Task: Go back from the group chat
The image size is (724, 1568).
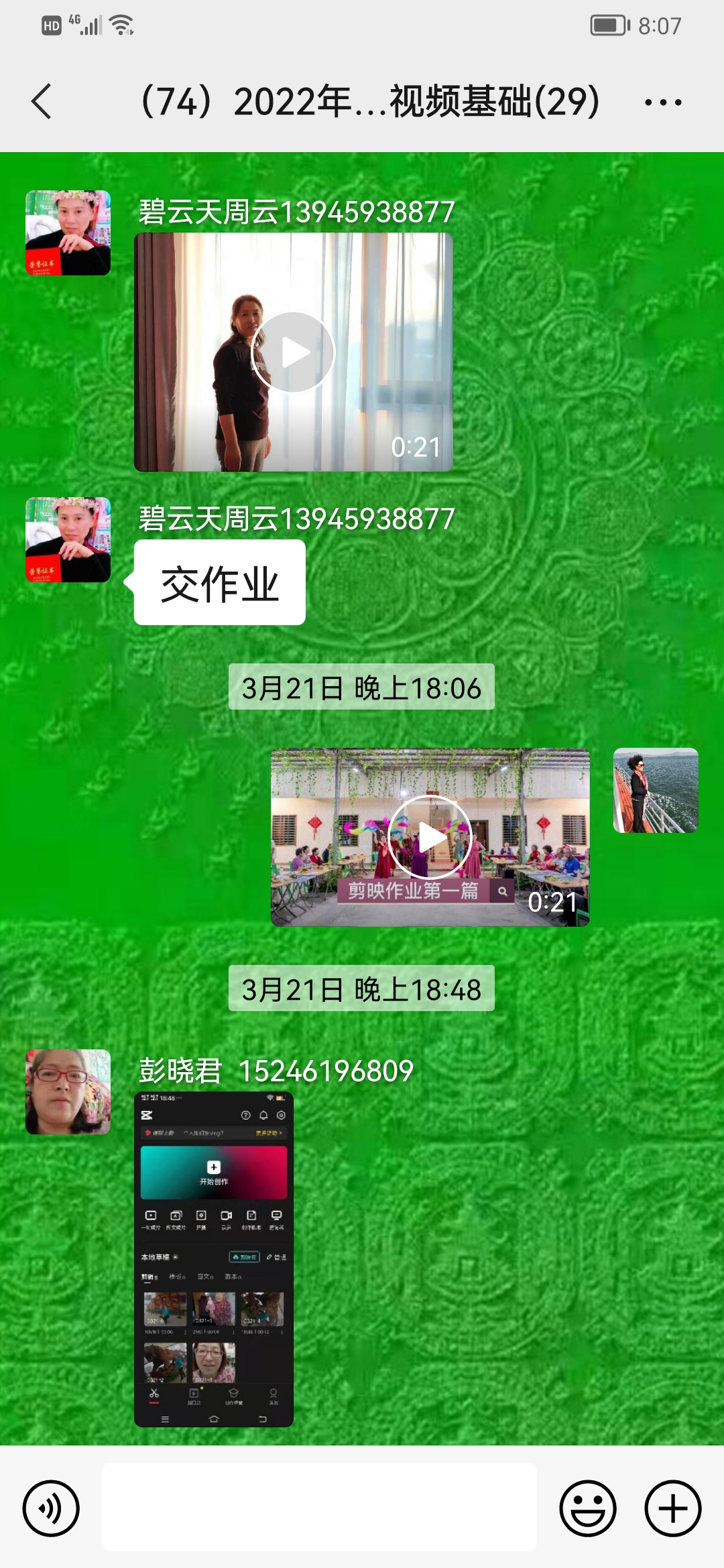Action: pos(42,102)
